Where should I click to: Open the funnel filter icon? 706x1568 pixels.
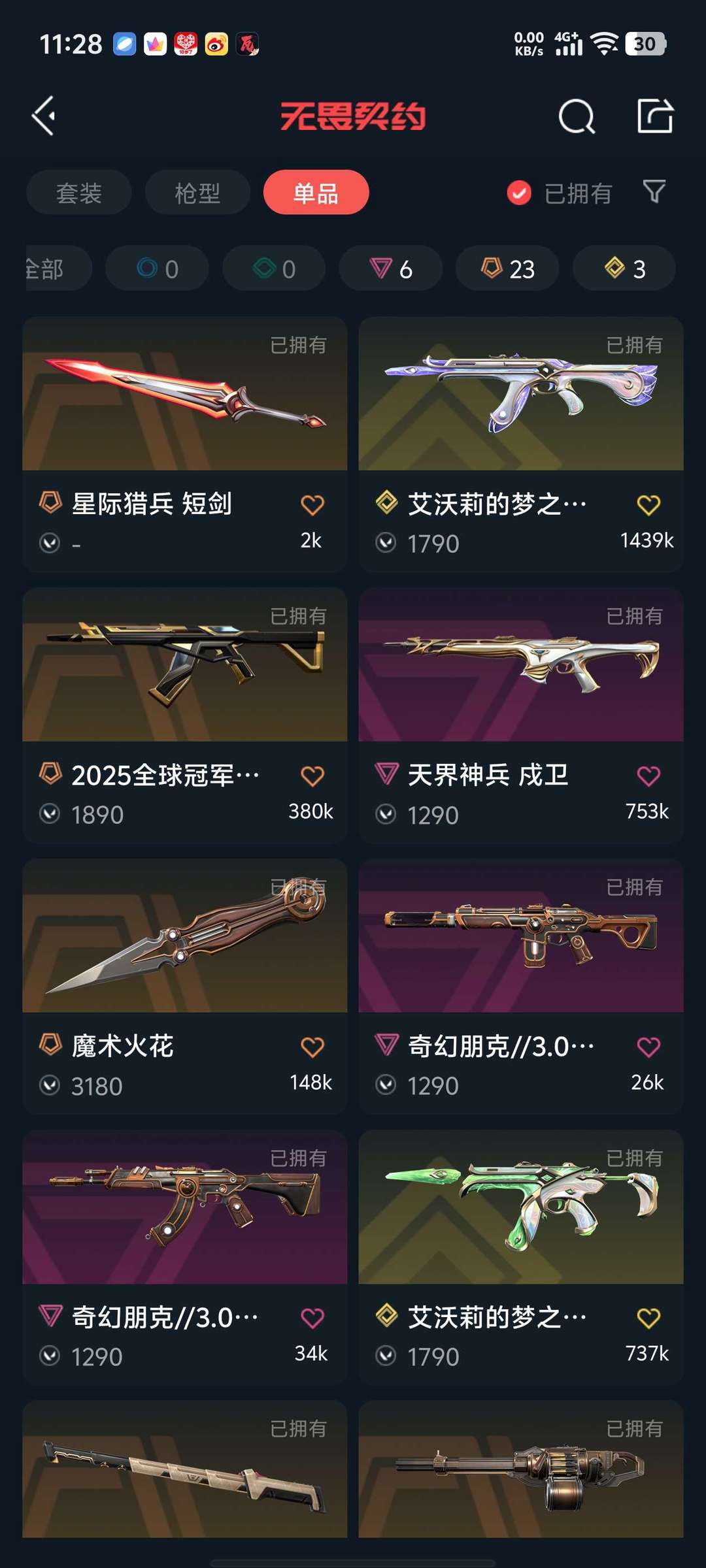point(654,191)
